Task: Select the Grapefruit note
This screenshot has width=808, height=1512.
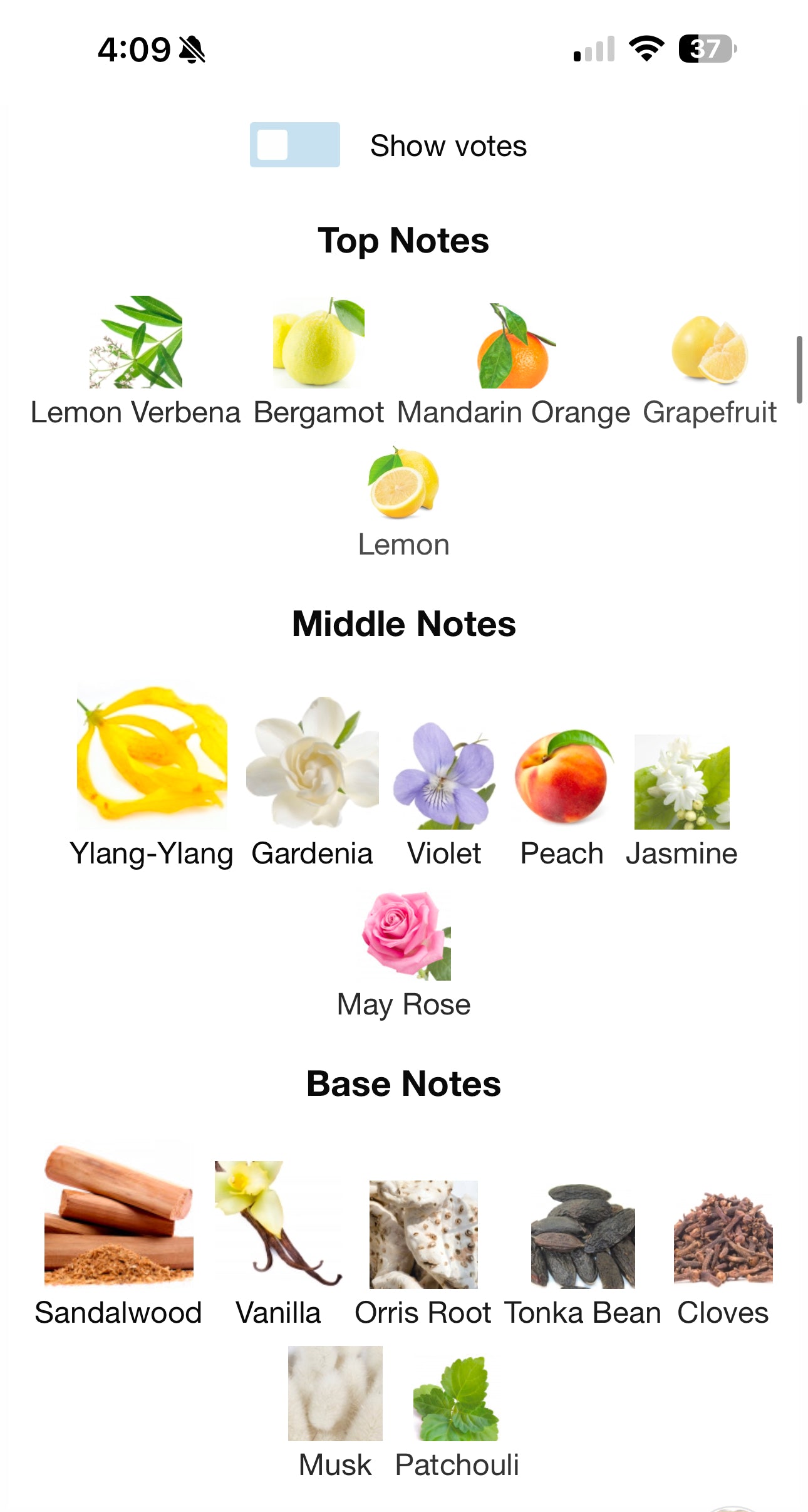Action: (709, 360)
